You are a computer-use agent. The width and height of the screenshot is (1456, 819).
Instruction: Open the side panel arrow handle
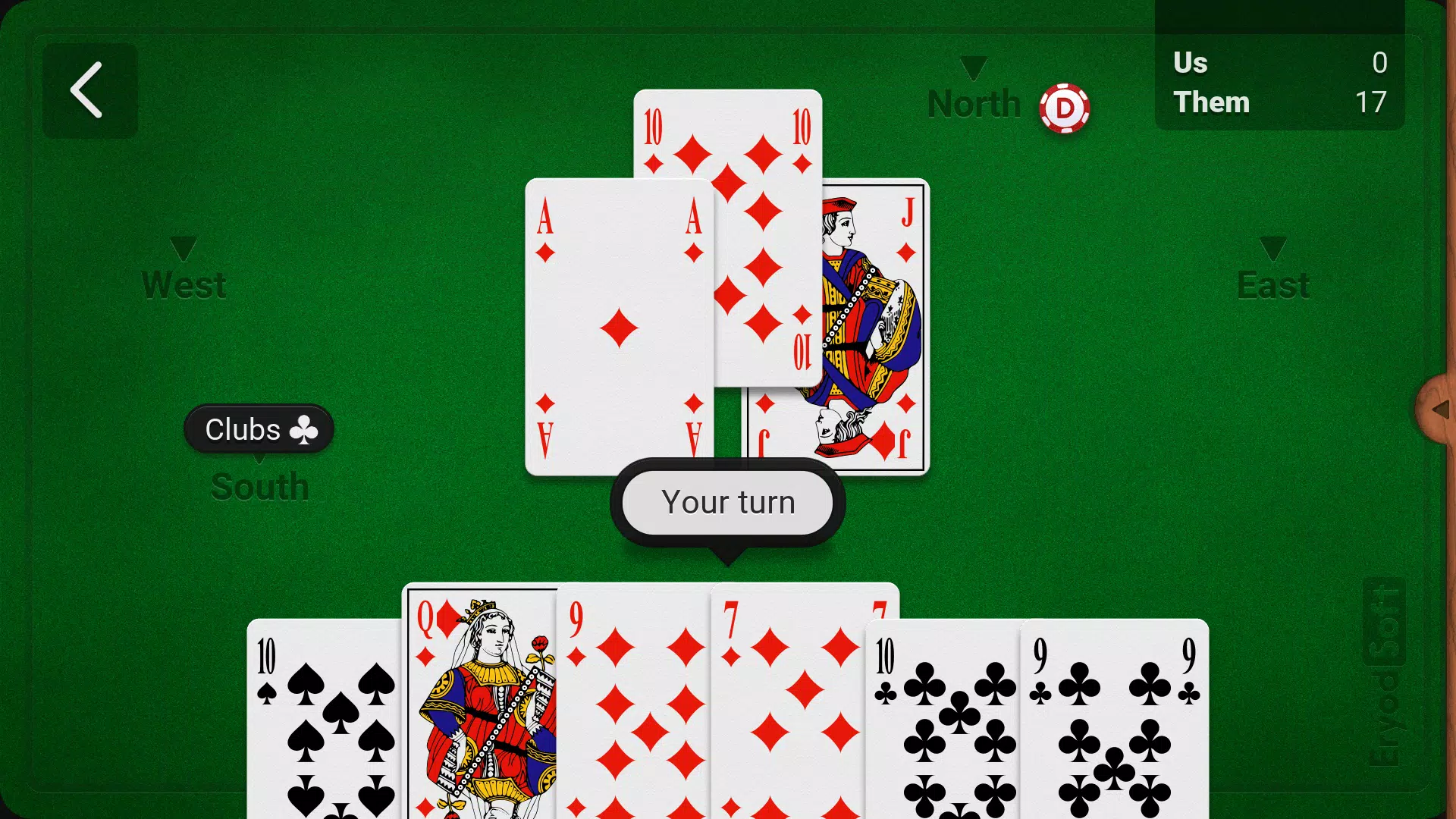(1437, 409)
